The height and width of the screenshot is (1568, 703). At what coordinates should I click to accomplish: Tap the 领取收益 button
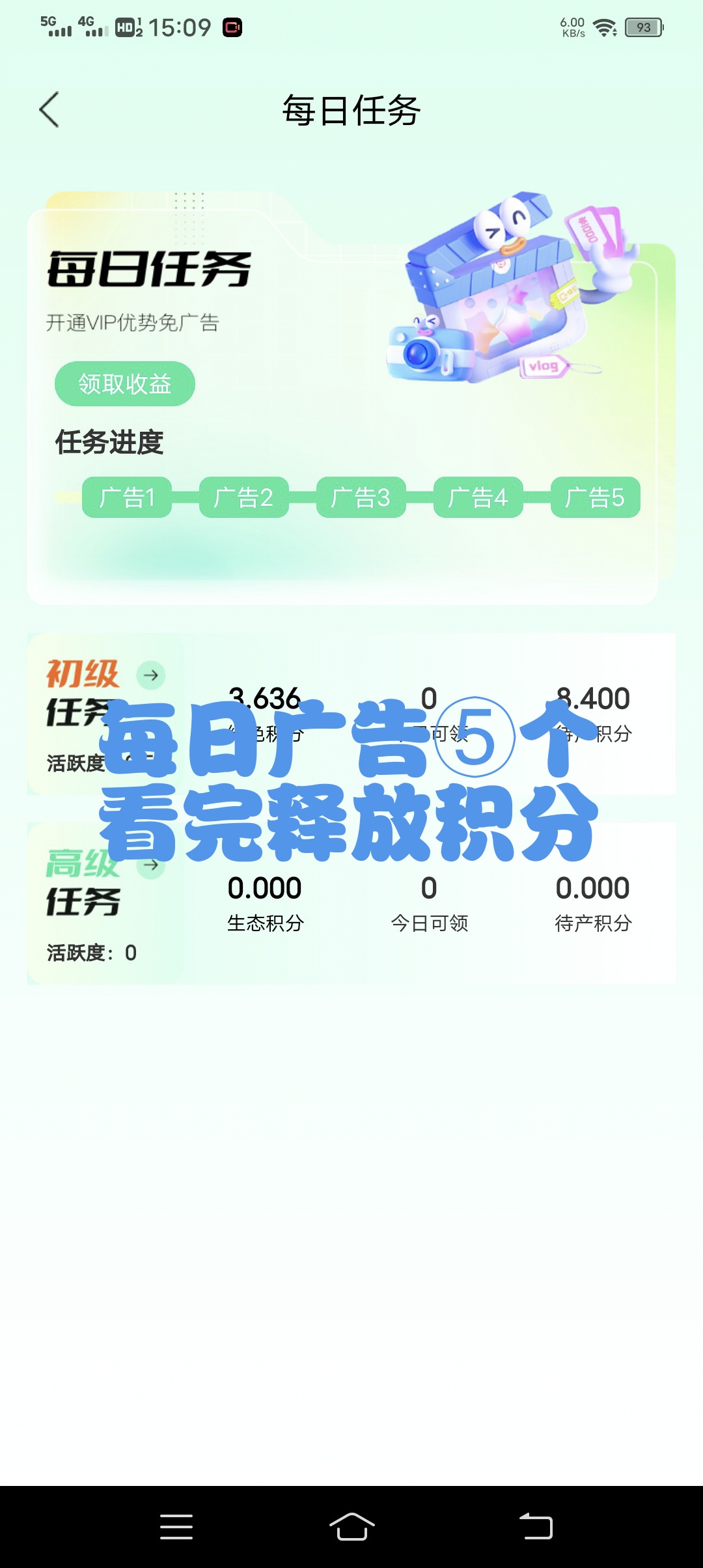tap(125, 384)
